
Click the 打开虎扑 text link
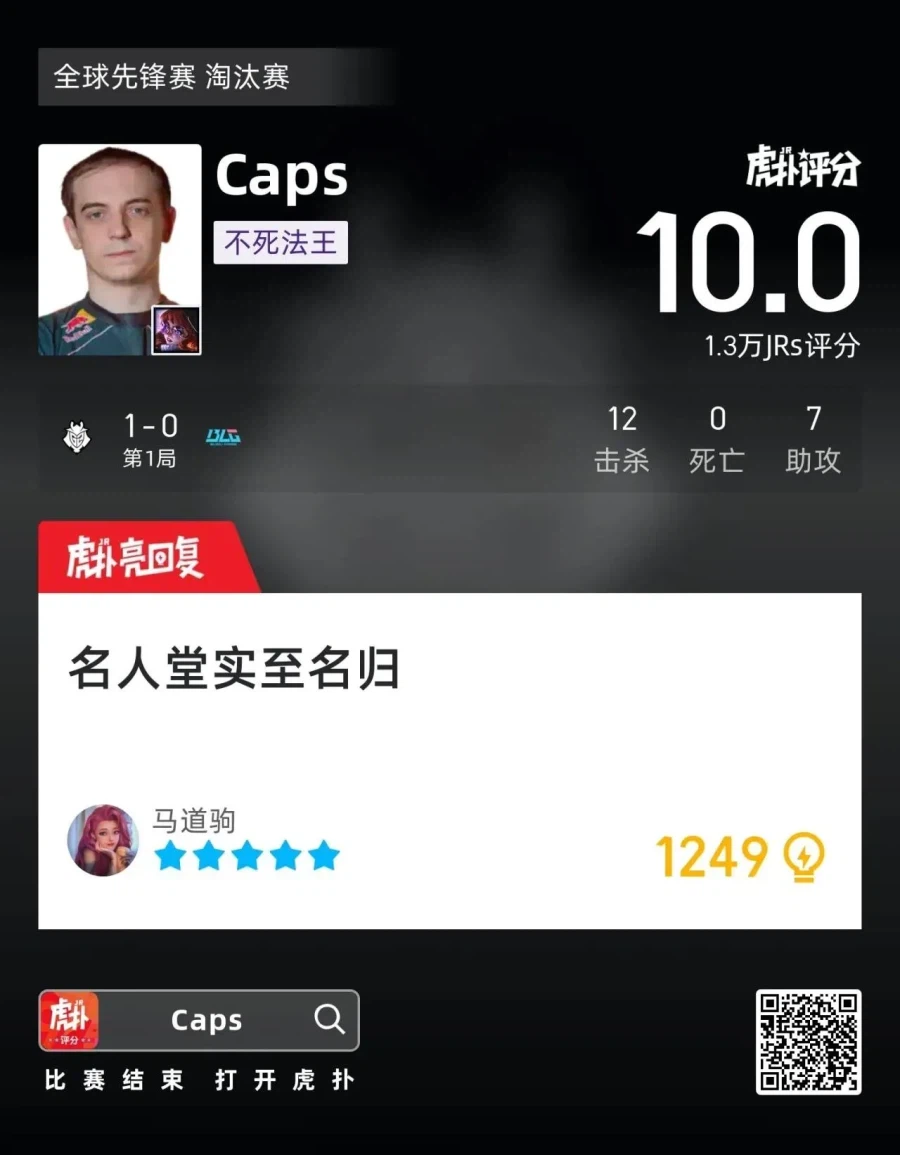coord(283,1081)
